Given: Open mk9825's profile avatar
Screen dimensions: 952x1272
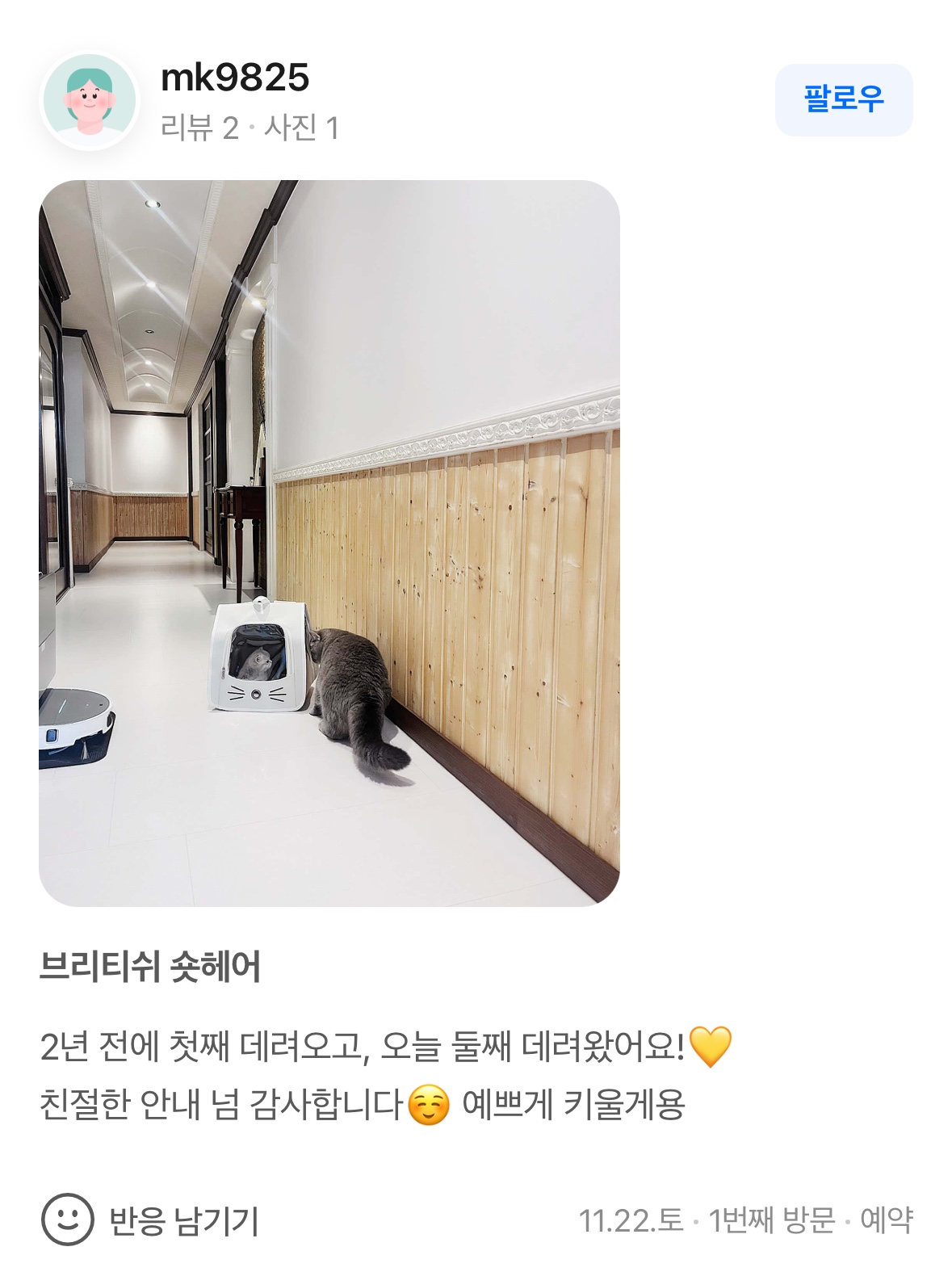Looking at the screenshot, I should pos(90,101).
